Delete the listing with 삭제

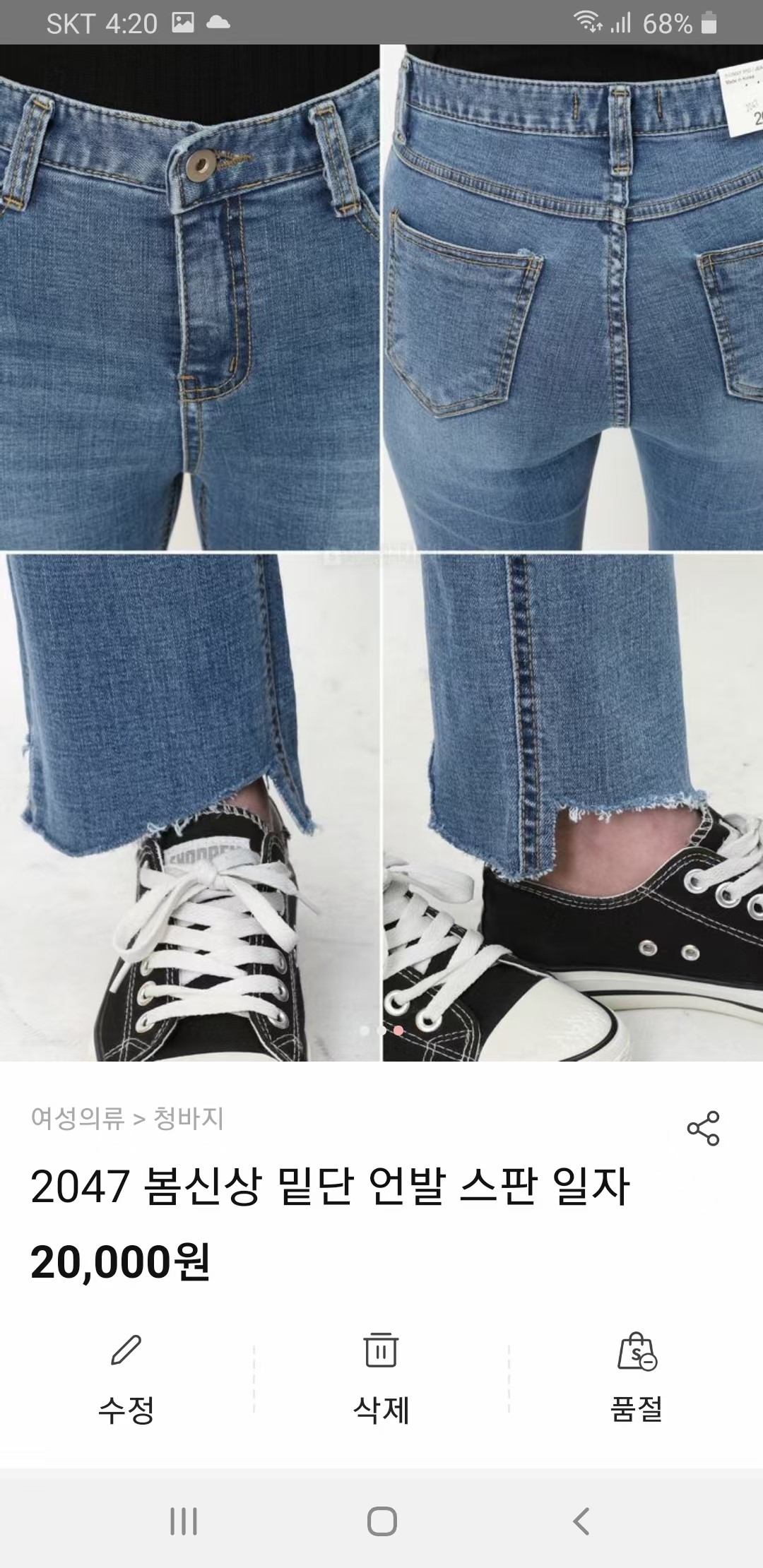coord(381,1378)
